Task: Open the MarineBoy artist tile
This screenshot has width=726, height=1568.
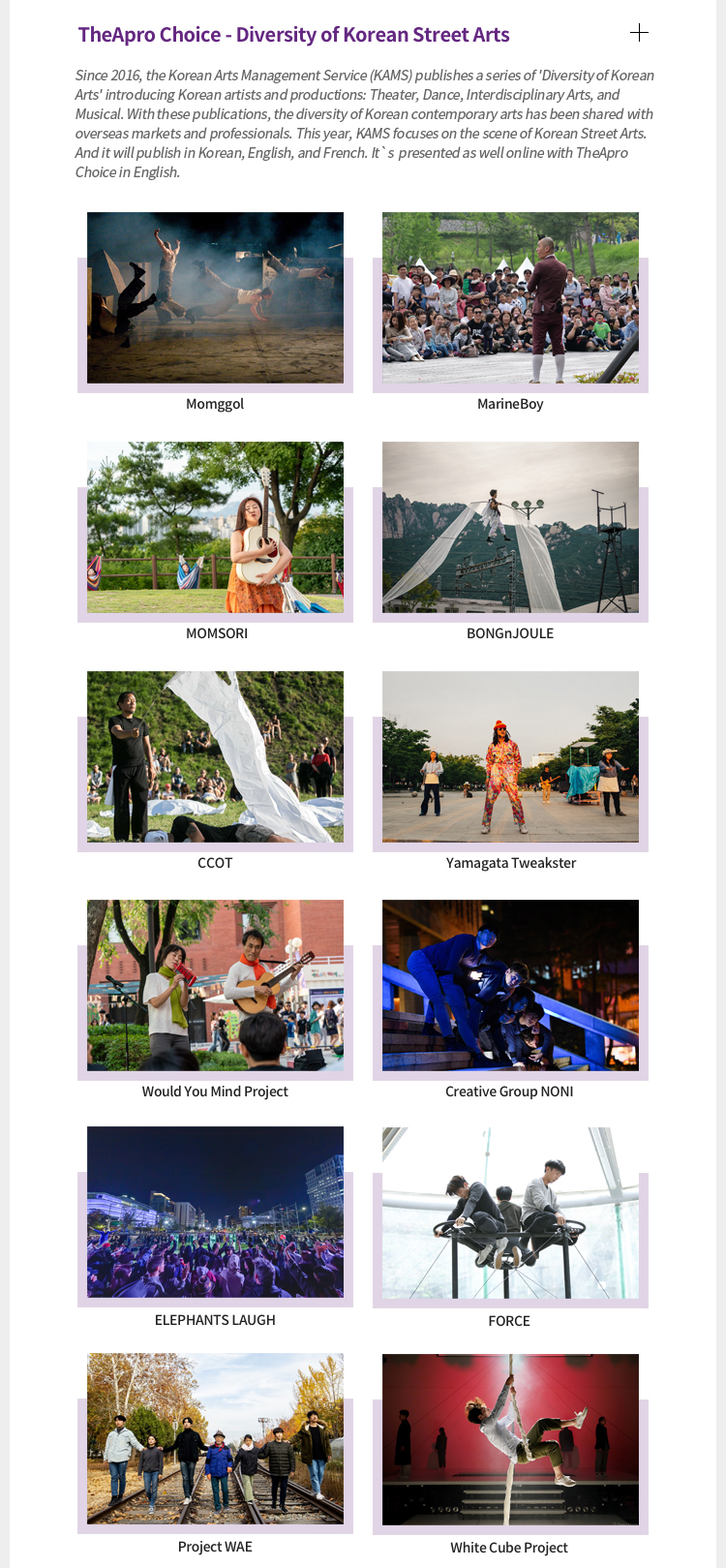Action: (x=510, y=298)
